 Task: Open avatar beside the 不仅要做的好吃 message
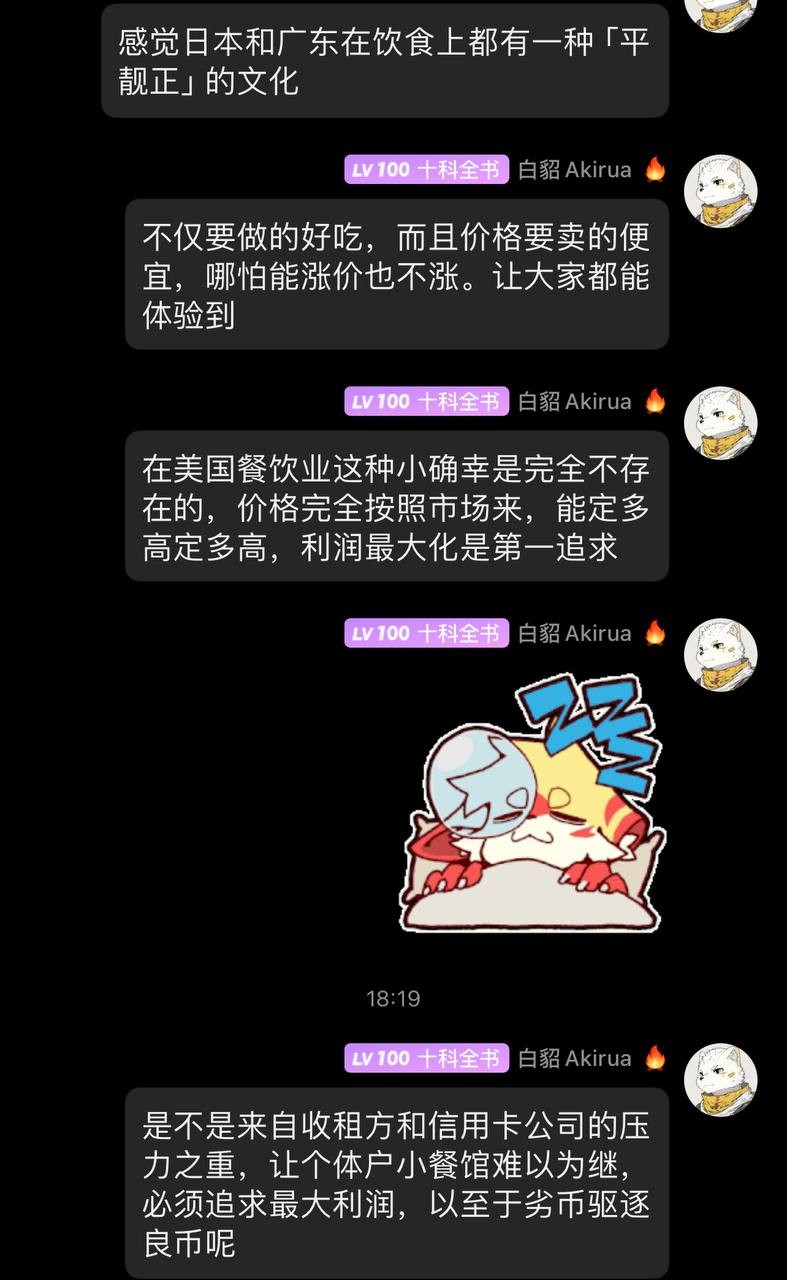(x=720, y=191)
